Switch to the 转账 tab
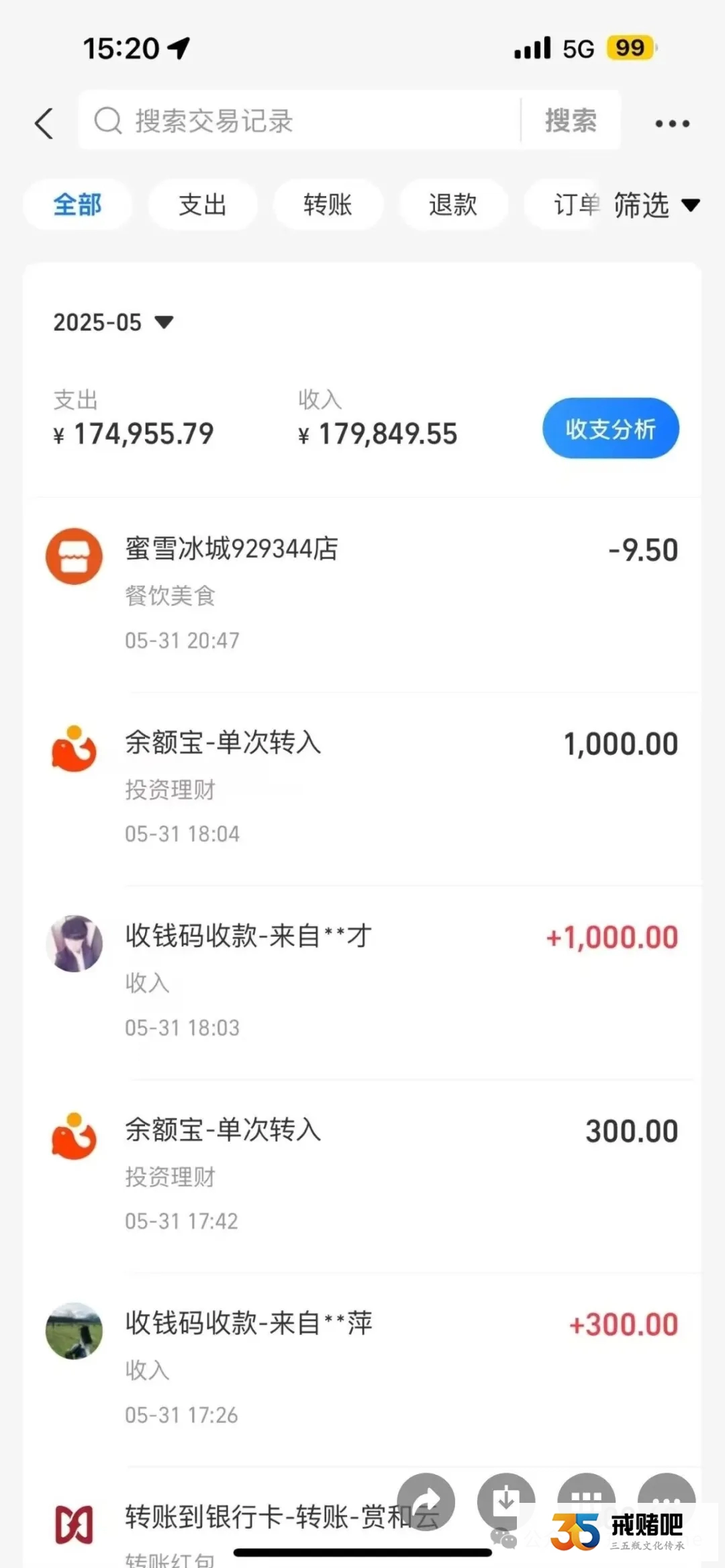This screenshot has width=725, height=1568. pos(328,205)
